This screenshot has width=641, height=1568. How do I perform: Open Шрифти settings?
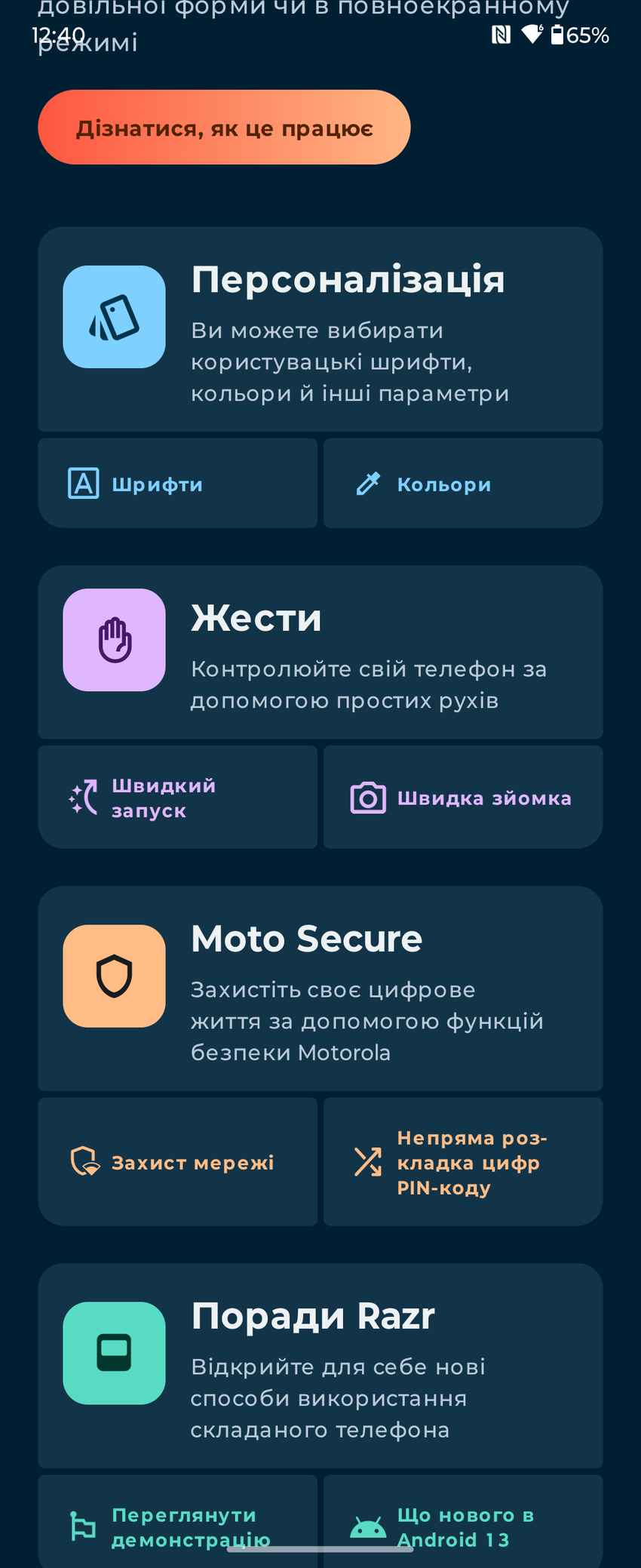pyautogui.click(x=177, y=484)
